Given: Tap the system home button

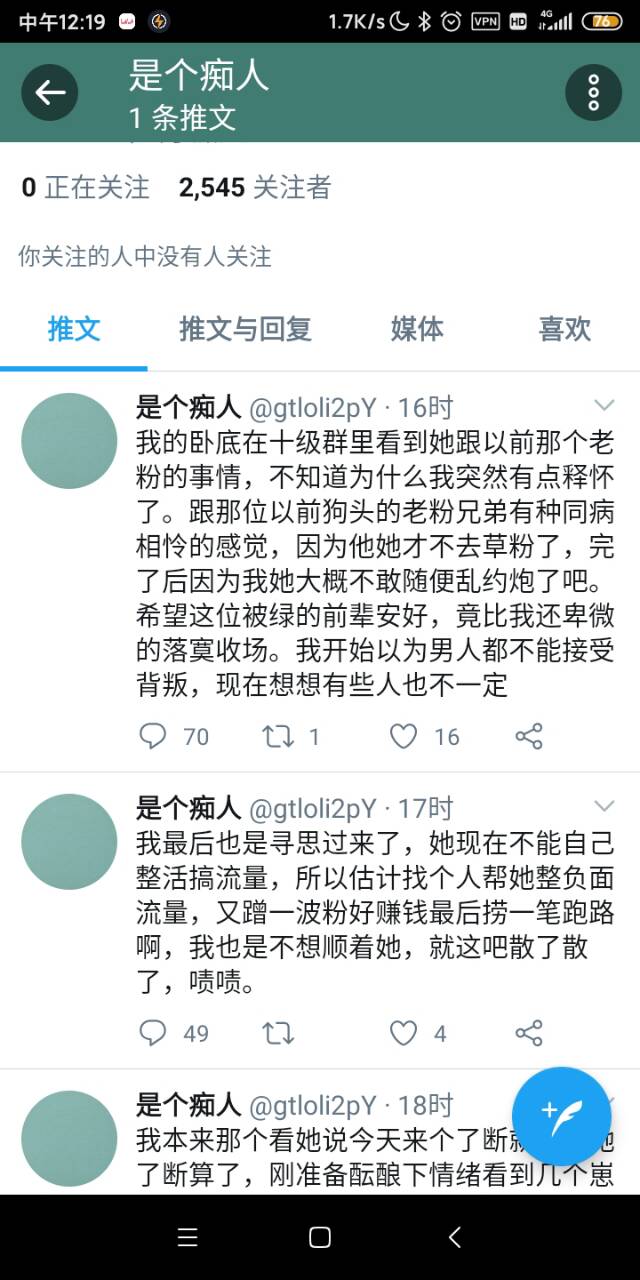Looking at the screenshot, I should click(320, 1238).
